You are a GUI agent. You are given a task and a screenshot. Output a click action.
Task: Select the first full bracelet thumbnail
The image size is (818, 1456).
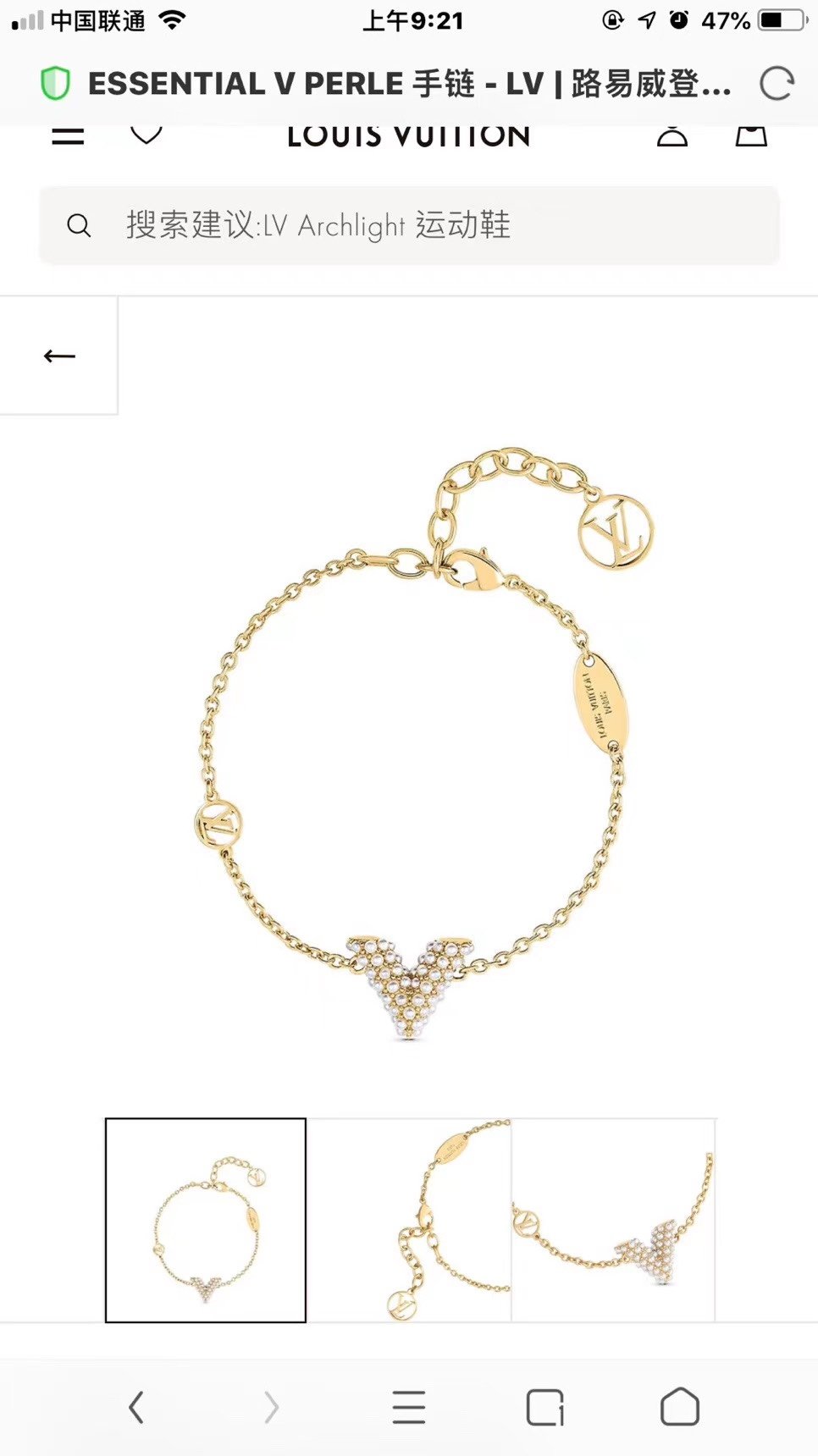tap(206, 1220)
